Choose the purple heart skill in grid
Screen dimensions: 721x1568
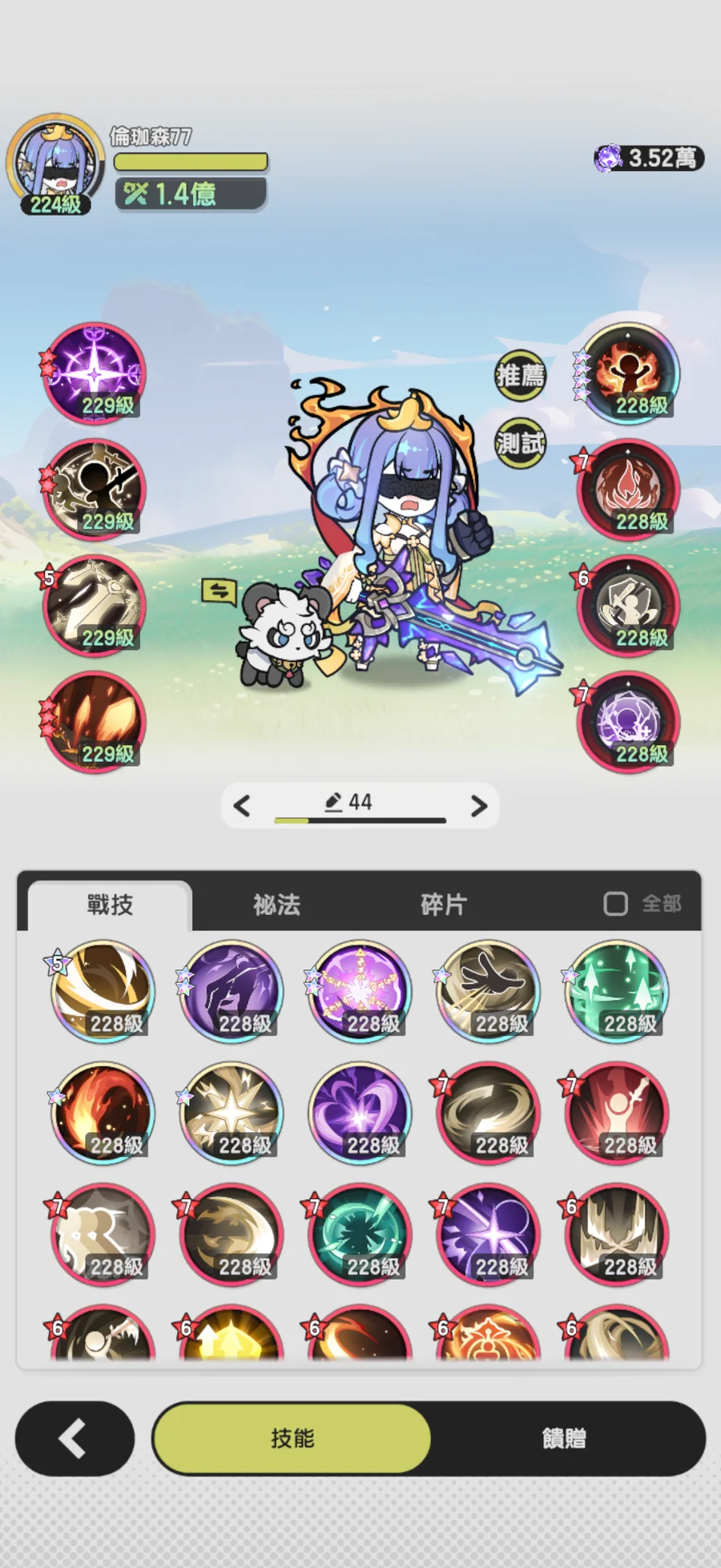coord(360,1112)
